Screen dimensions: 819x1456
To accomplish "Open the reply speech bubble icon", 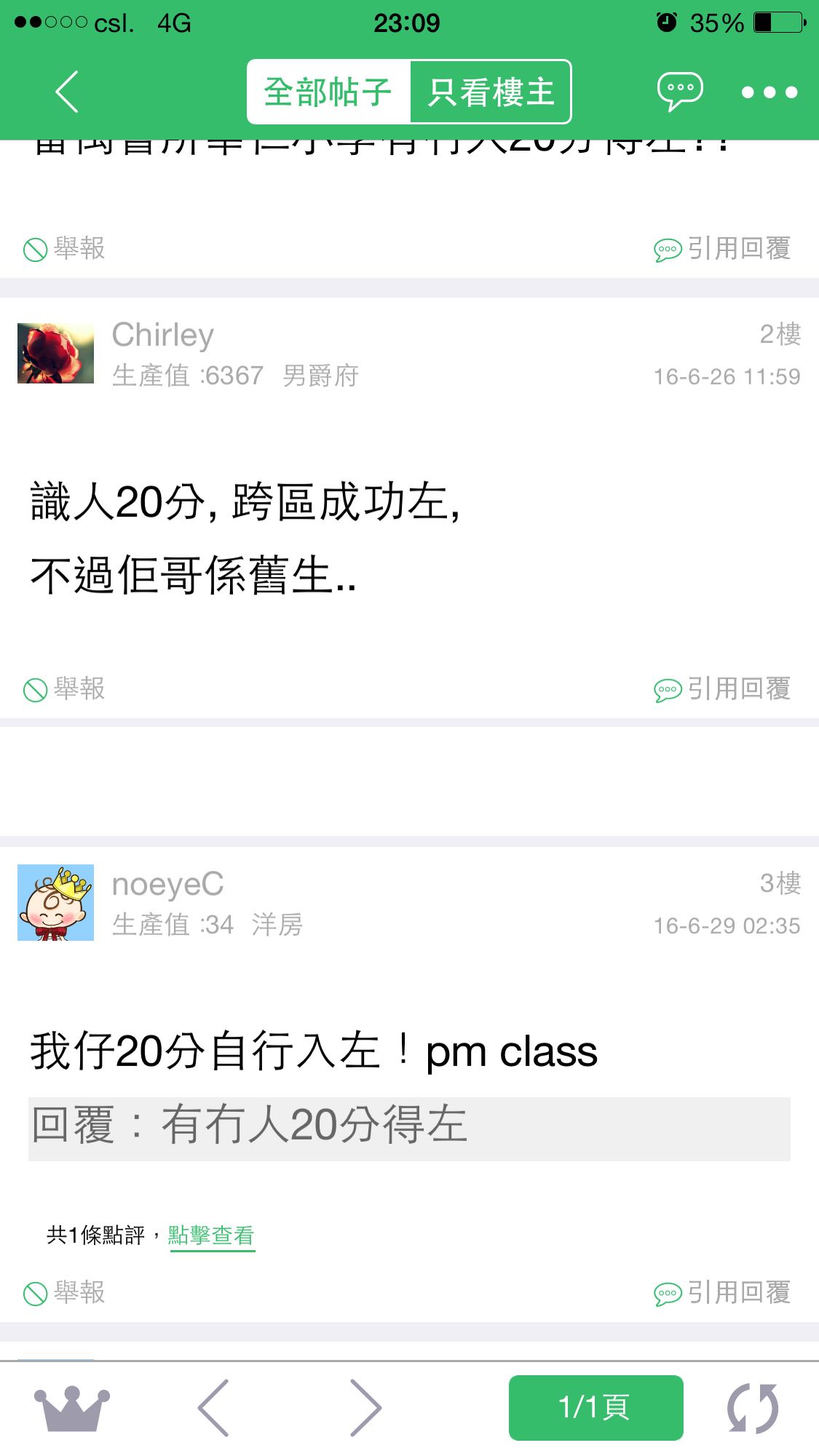I will (679, 92).
